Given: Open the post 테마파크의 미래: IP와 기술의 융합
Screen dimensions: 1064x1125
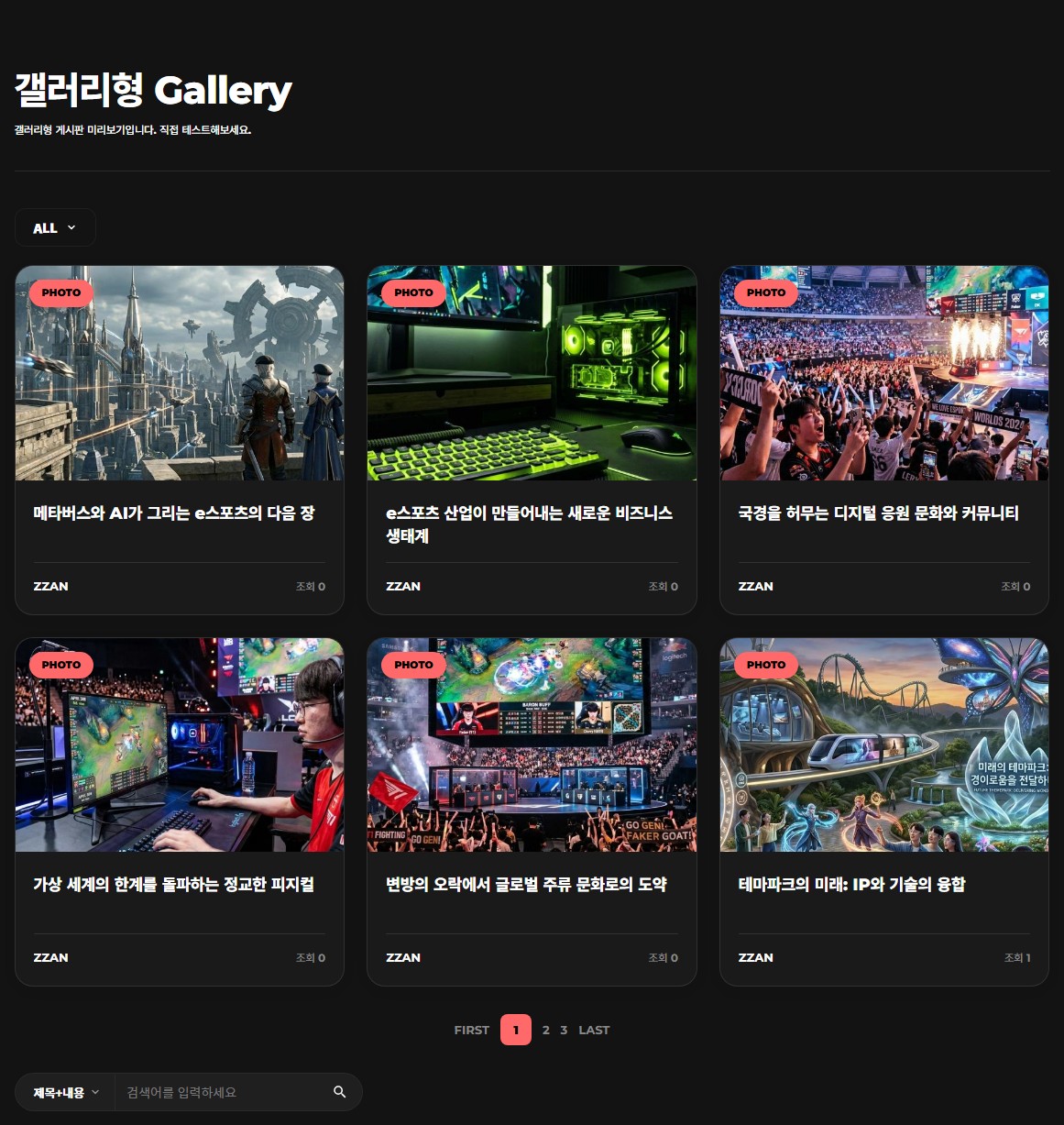Looking at the screenshot, I should click(851, 885).
